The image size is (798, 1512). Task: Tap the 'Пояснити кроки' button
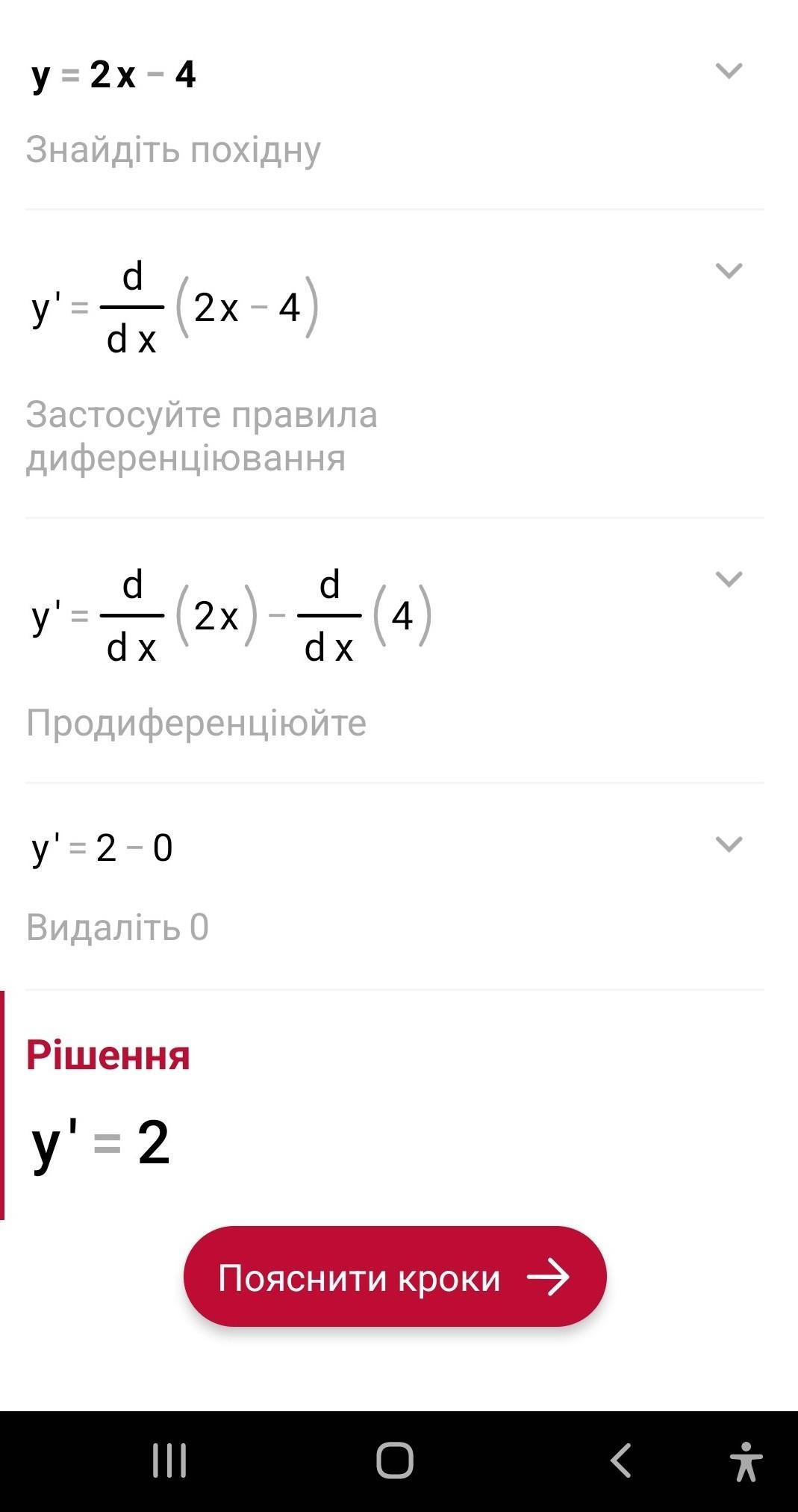pyautogui.click(x=395, y=1278)
